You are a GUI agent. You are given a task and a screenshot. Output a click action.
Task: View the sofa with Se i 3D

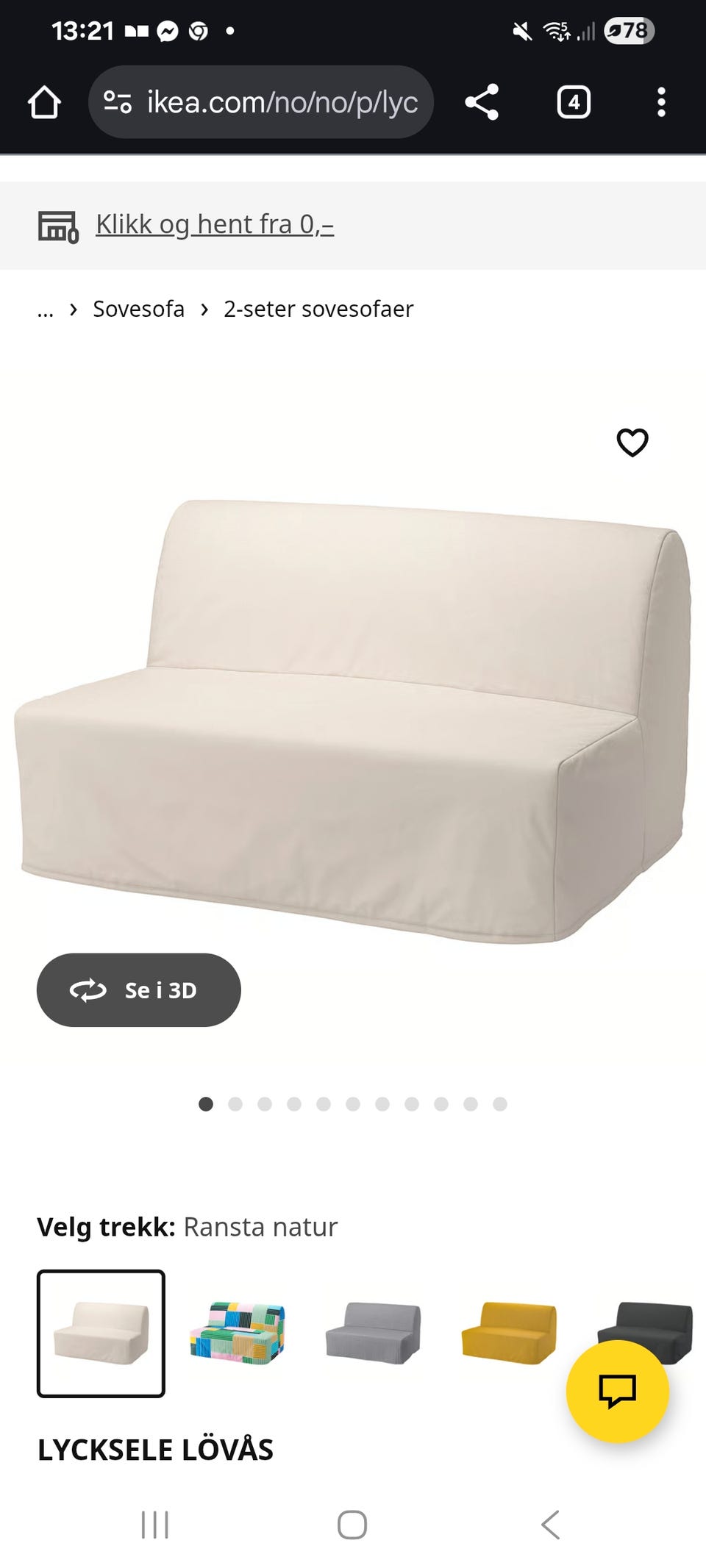tap(139, 990)
